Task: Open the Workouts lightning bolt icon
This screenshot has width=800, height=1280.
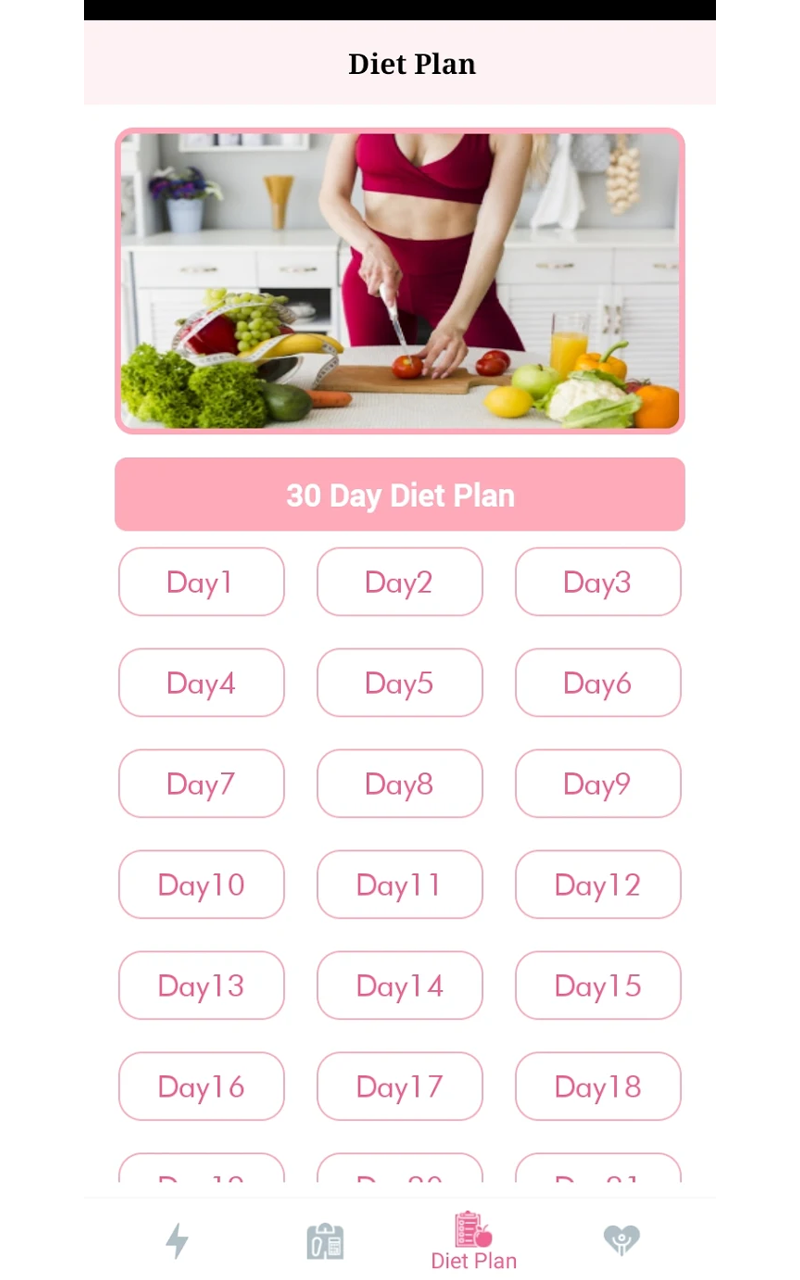Action: click(176, 1240)
